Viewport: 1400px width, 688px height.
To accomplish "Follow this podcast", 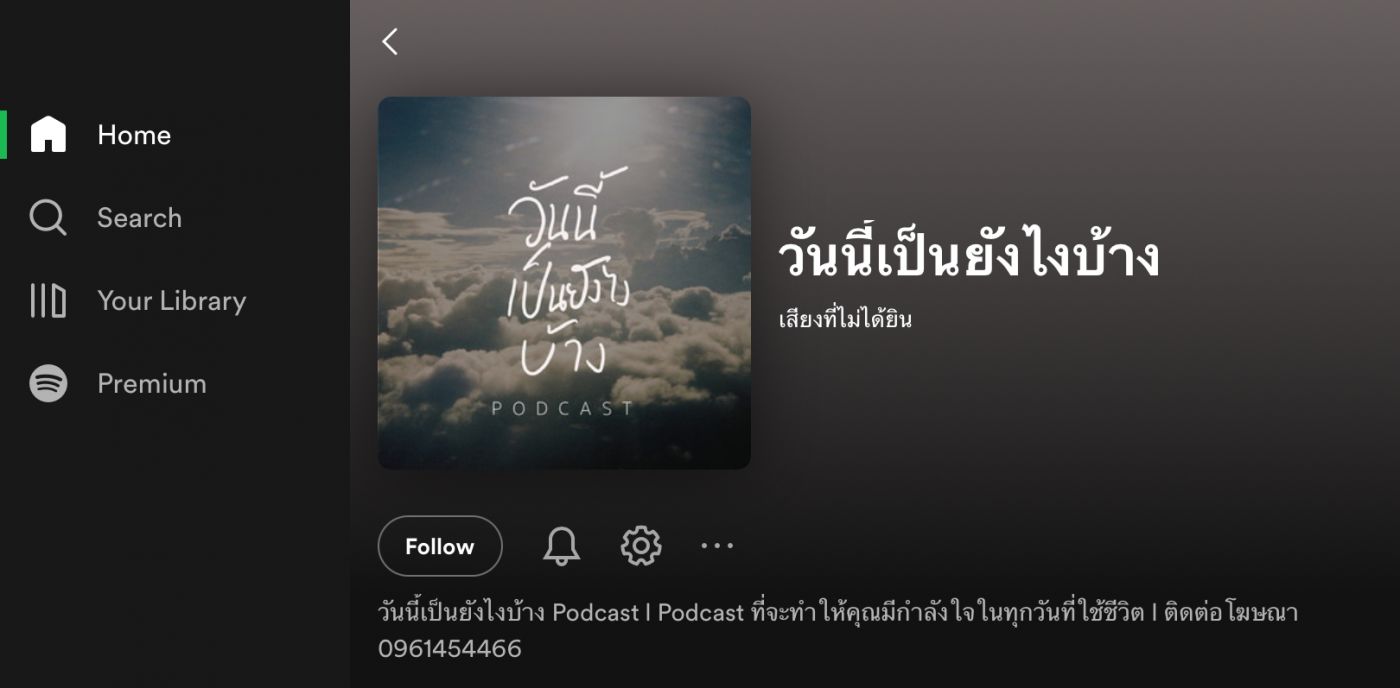I will point(440,546).
